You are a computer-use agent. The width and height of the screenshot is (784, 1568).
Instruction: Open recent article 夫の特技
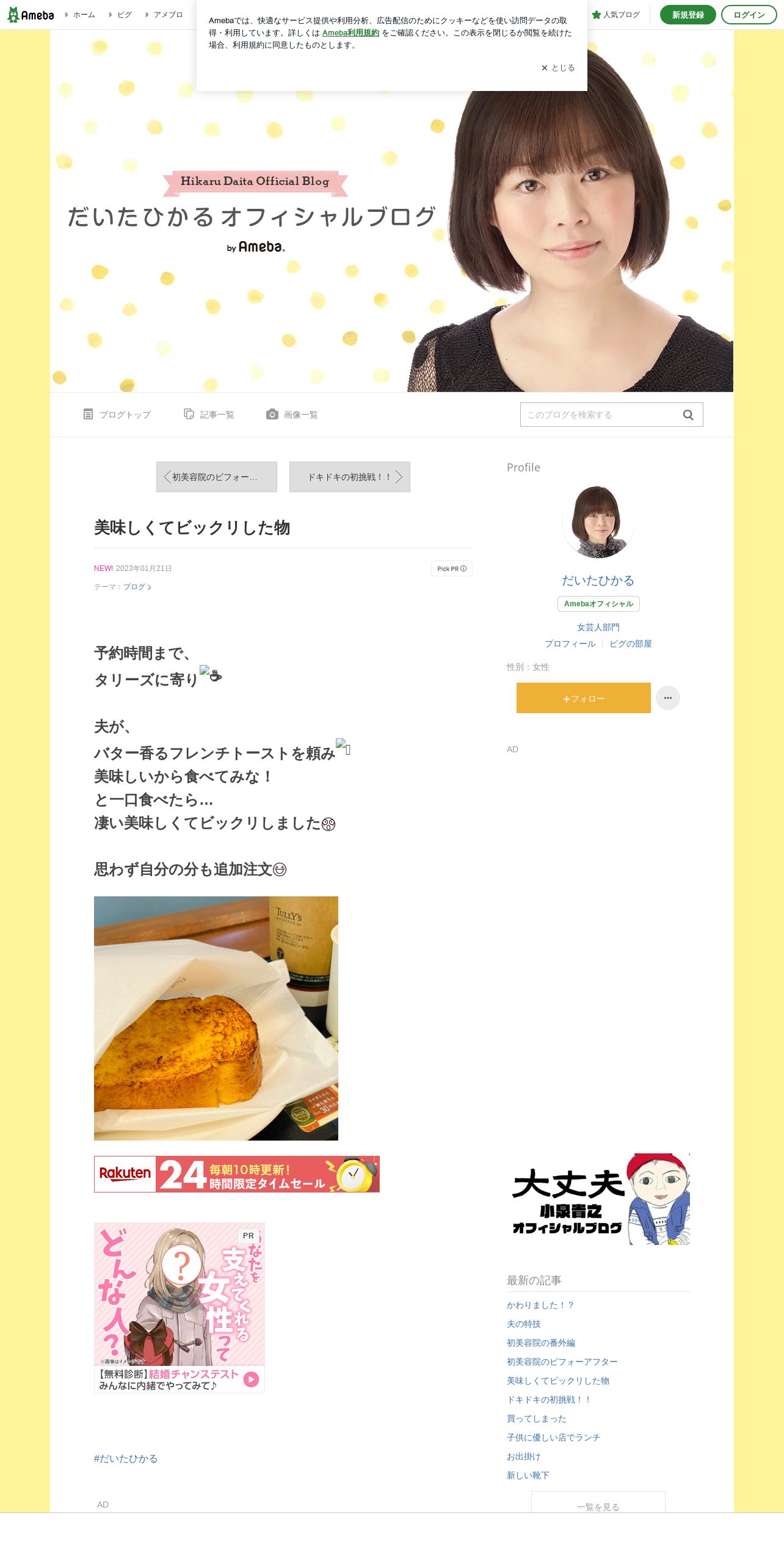[x=523, y=1324]
